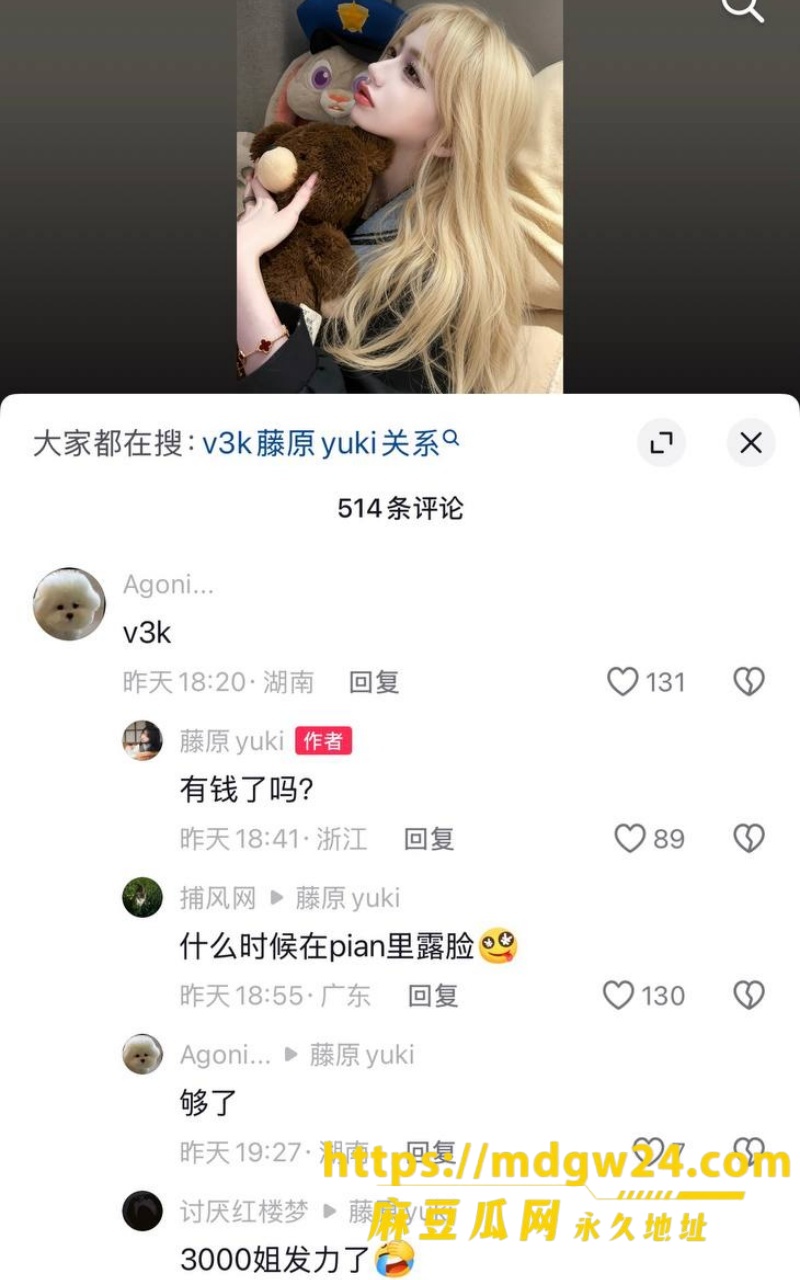Screen dimensions: 800x1280
Task: Reply to 藤原yuki's 有钱了吗 comment
Action: point(429,838)
